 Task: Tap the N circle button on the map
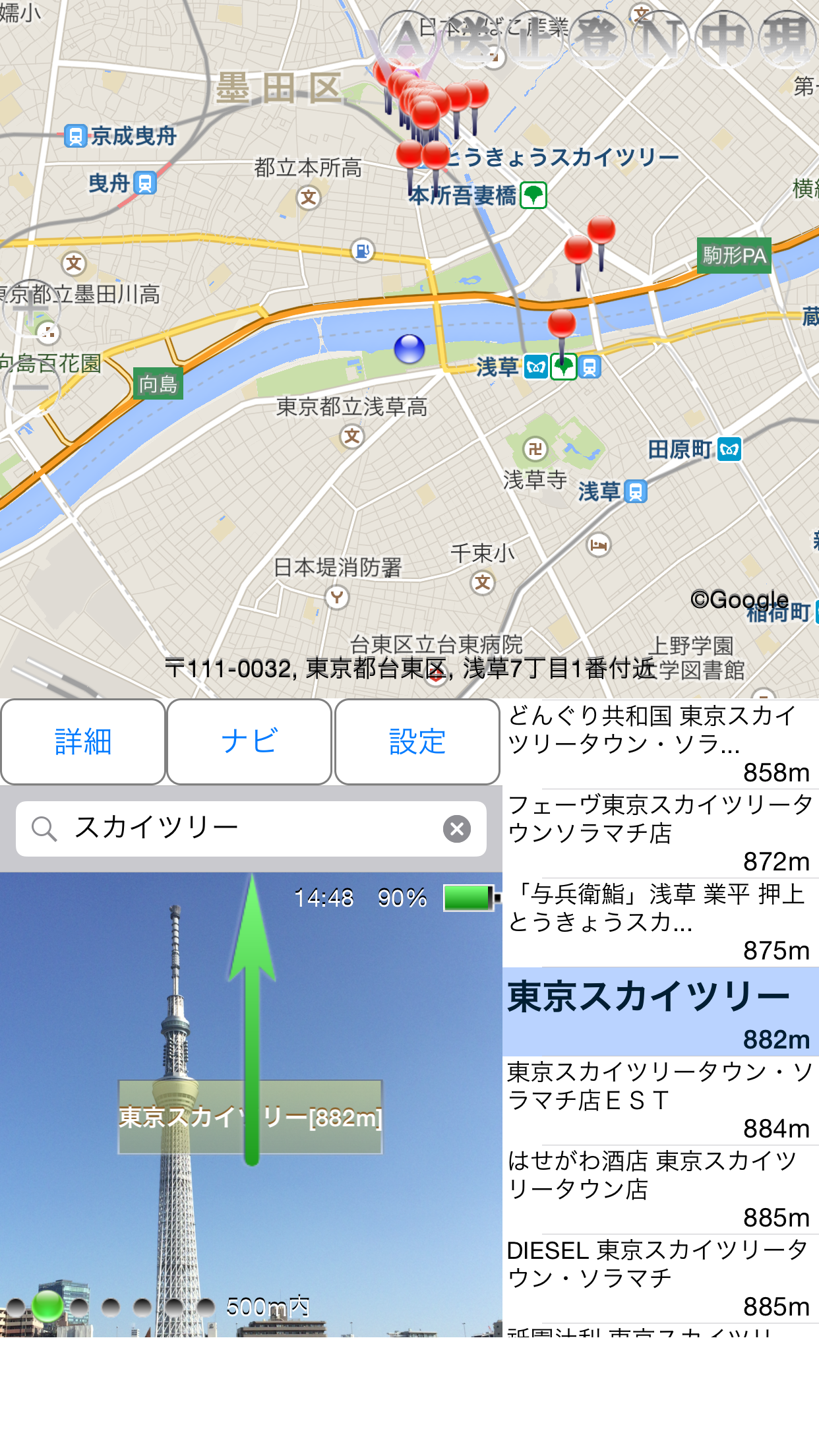pyautogui.click(x=661, y=39)
